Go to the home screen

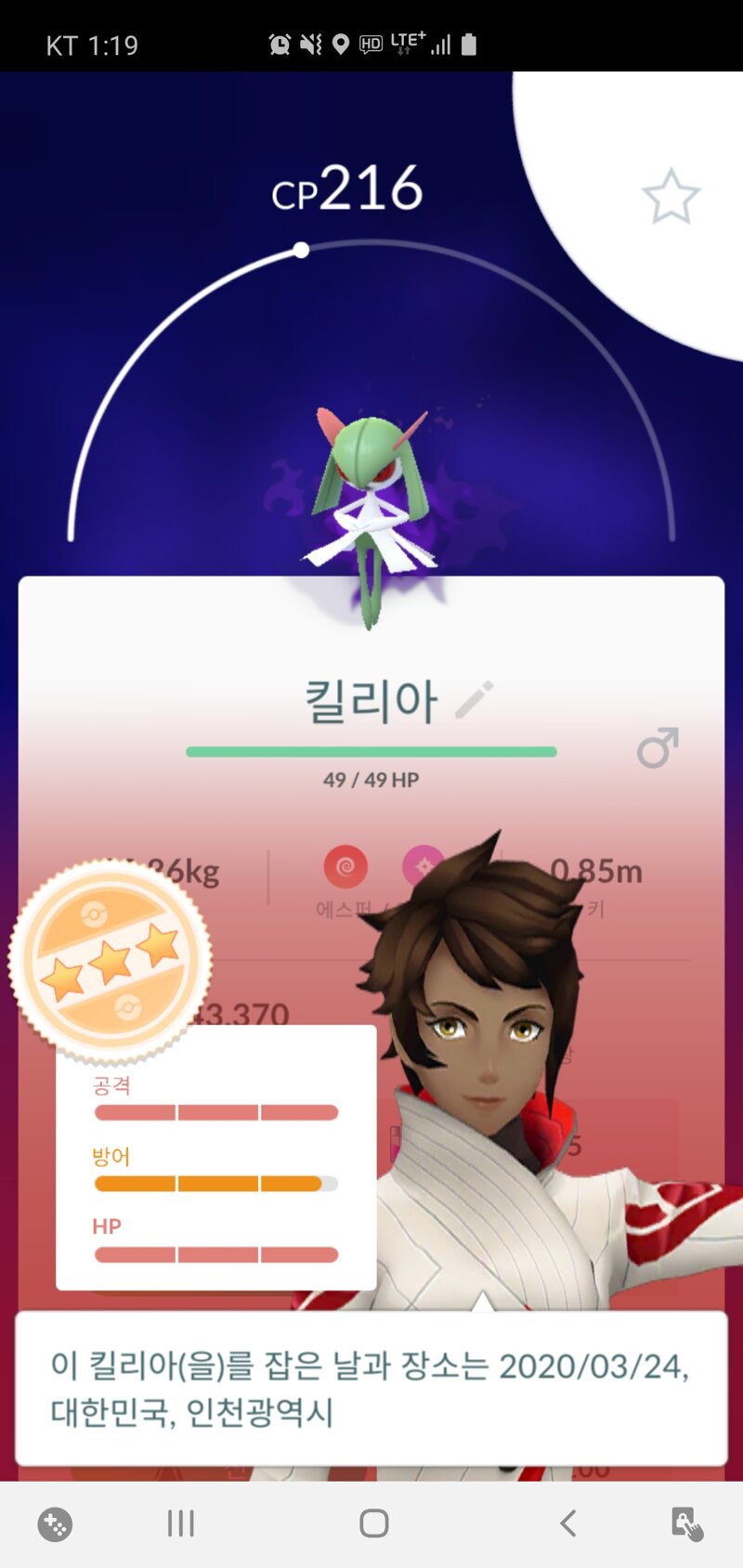pos(373,1523)
